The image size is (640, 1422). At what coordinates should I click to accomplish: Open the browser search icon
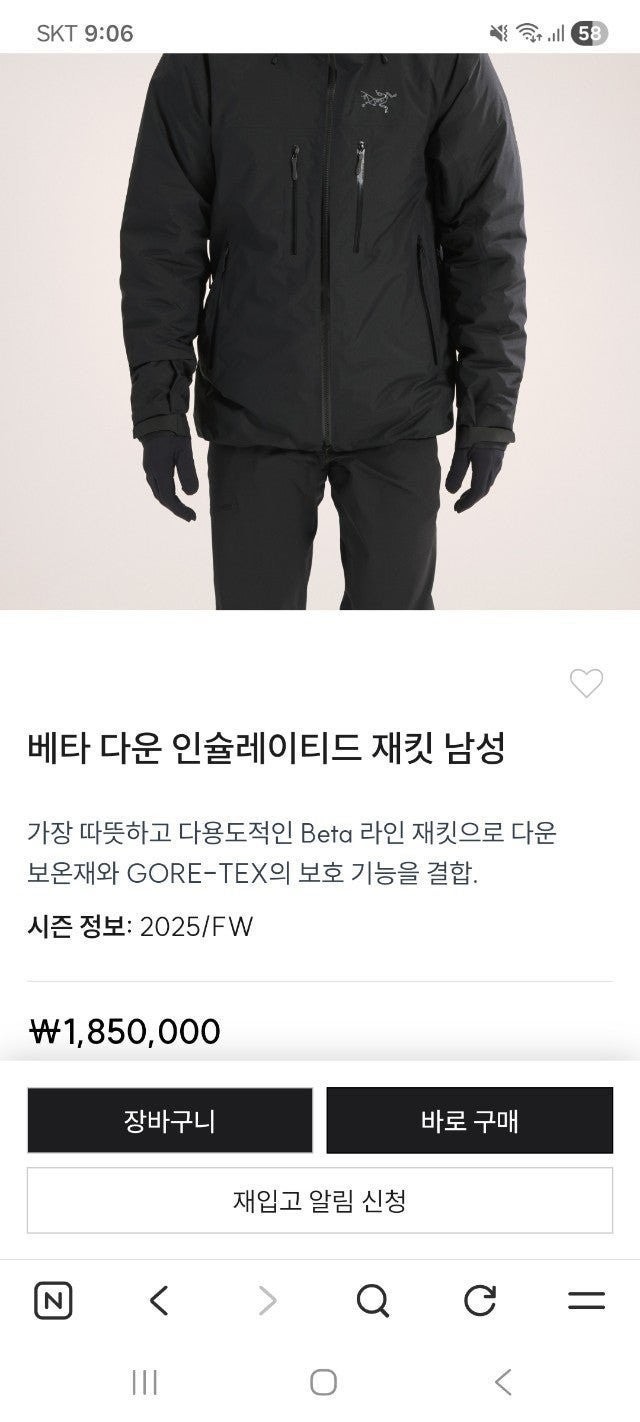pos(372,1301)
